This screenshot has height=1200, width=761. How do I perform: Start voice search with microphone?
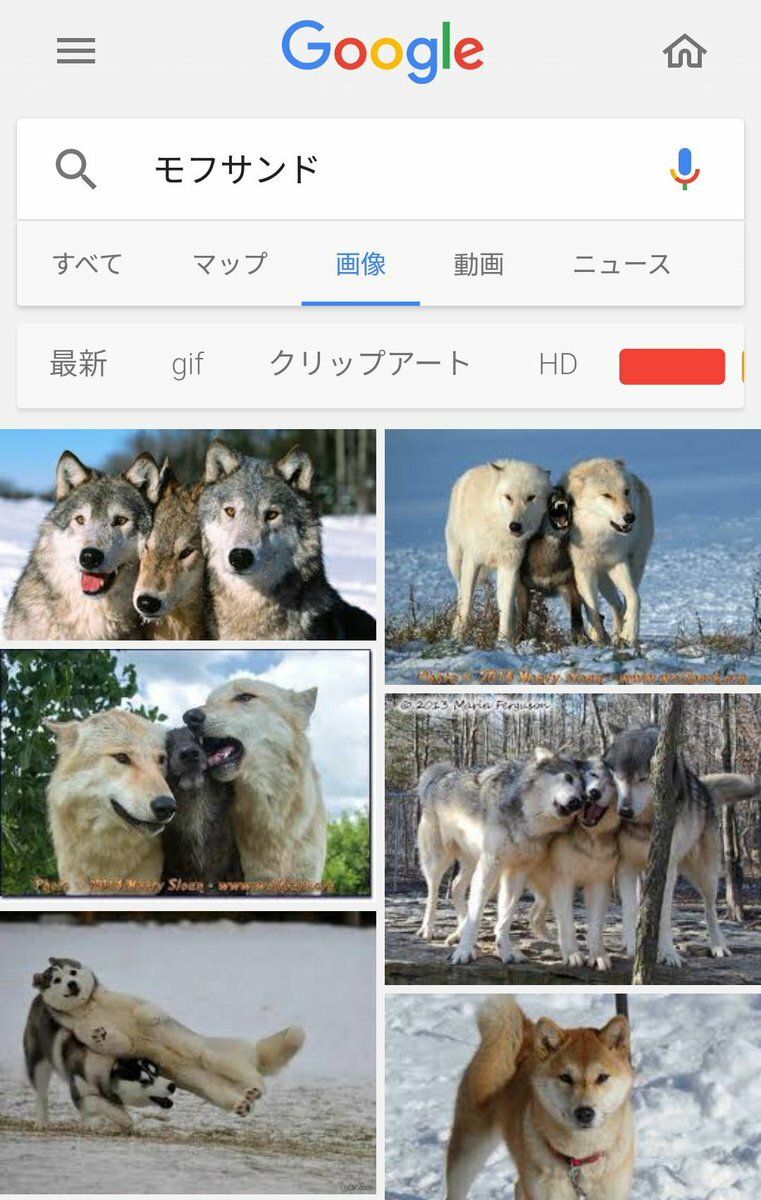tap(685, 169)
